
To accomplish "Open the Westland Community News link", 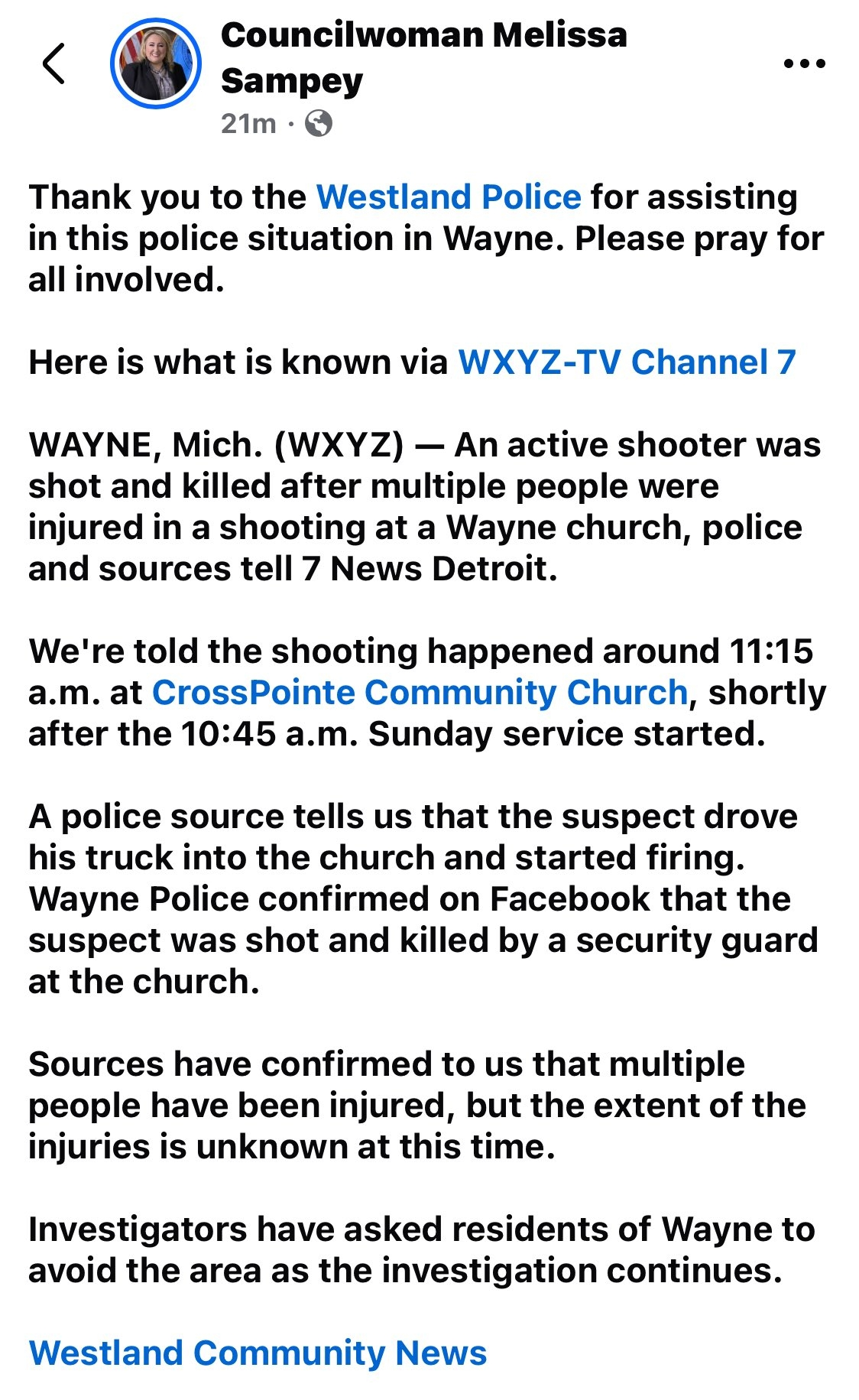I will pyautogui.click(x=258, y=1353).
